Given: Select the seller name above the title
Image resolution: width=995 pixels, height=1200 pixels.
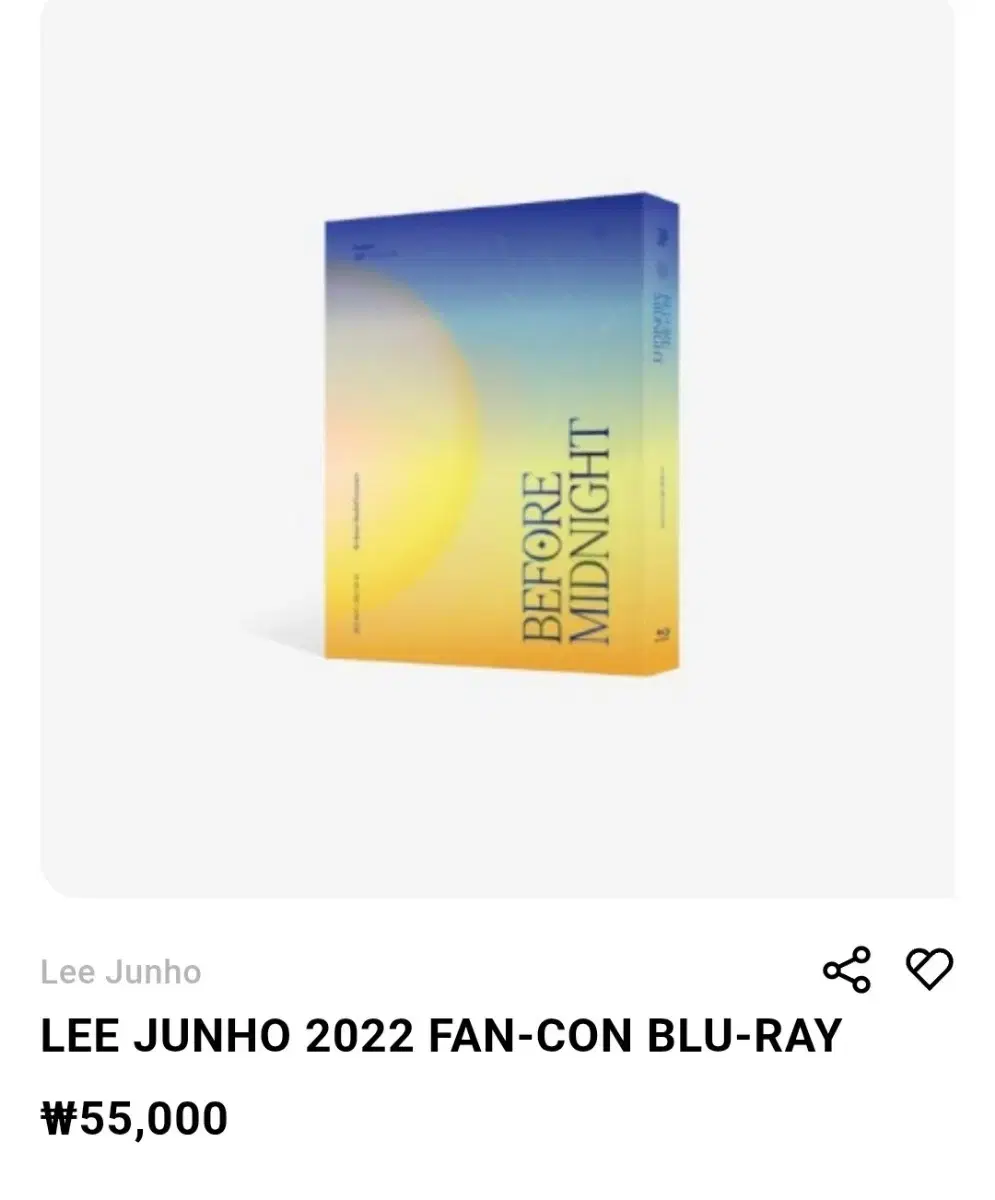Looking at the screenshot, I should [120, 970].
